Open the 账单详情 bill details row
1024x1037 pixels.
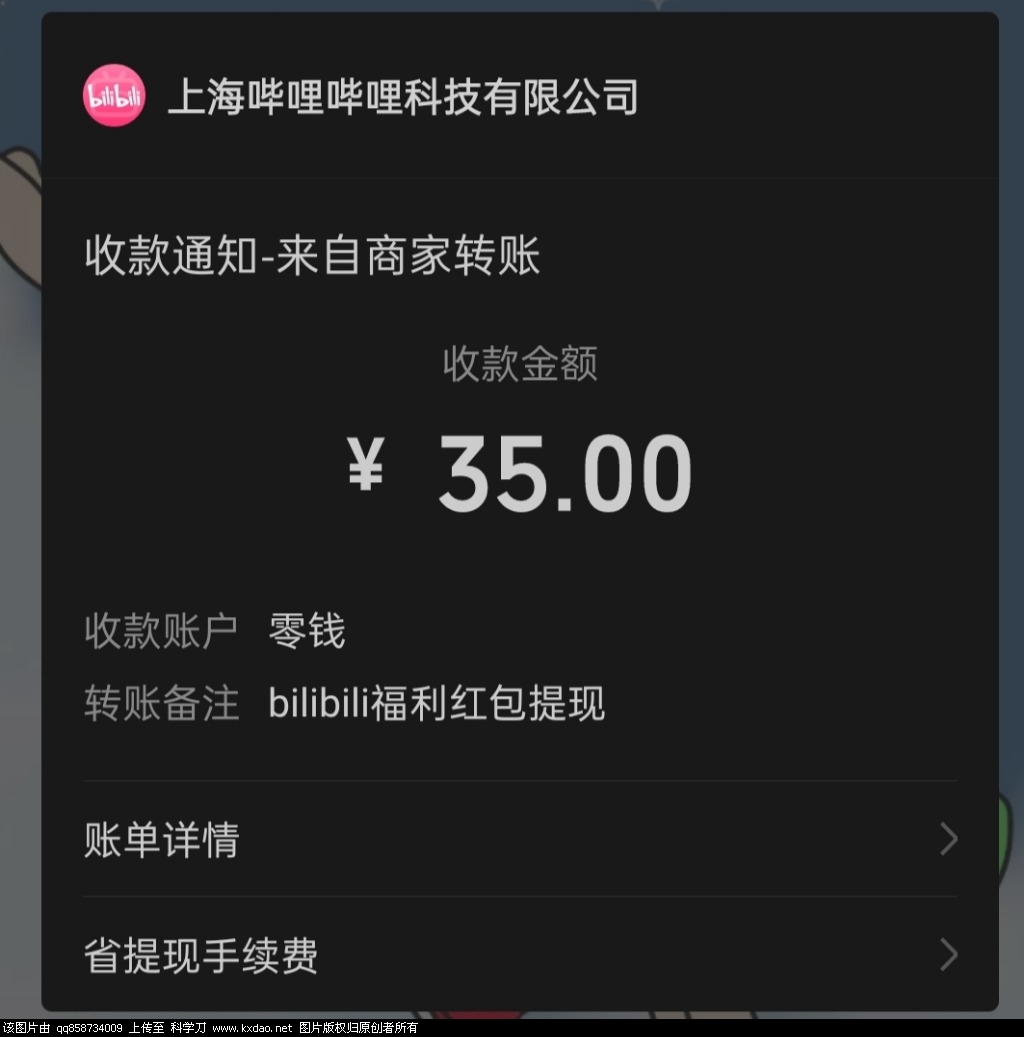coord(520,839)
